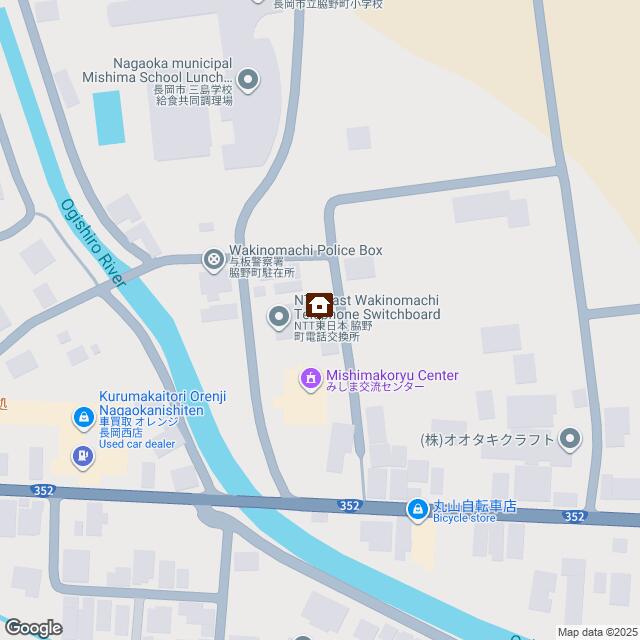The image size is (640, 640).
Task: Open Nagaoka municipal Mishima School Lunch marker
Action: point(249,78)
